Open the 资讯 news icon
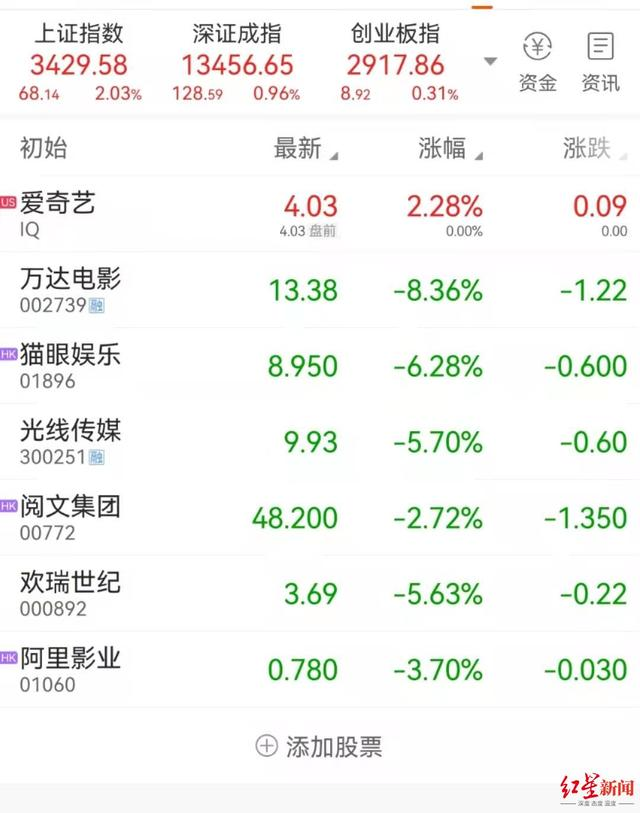 (x=600, y=60)
